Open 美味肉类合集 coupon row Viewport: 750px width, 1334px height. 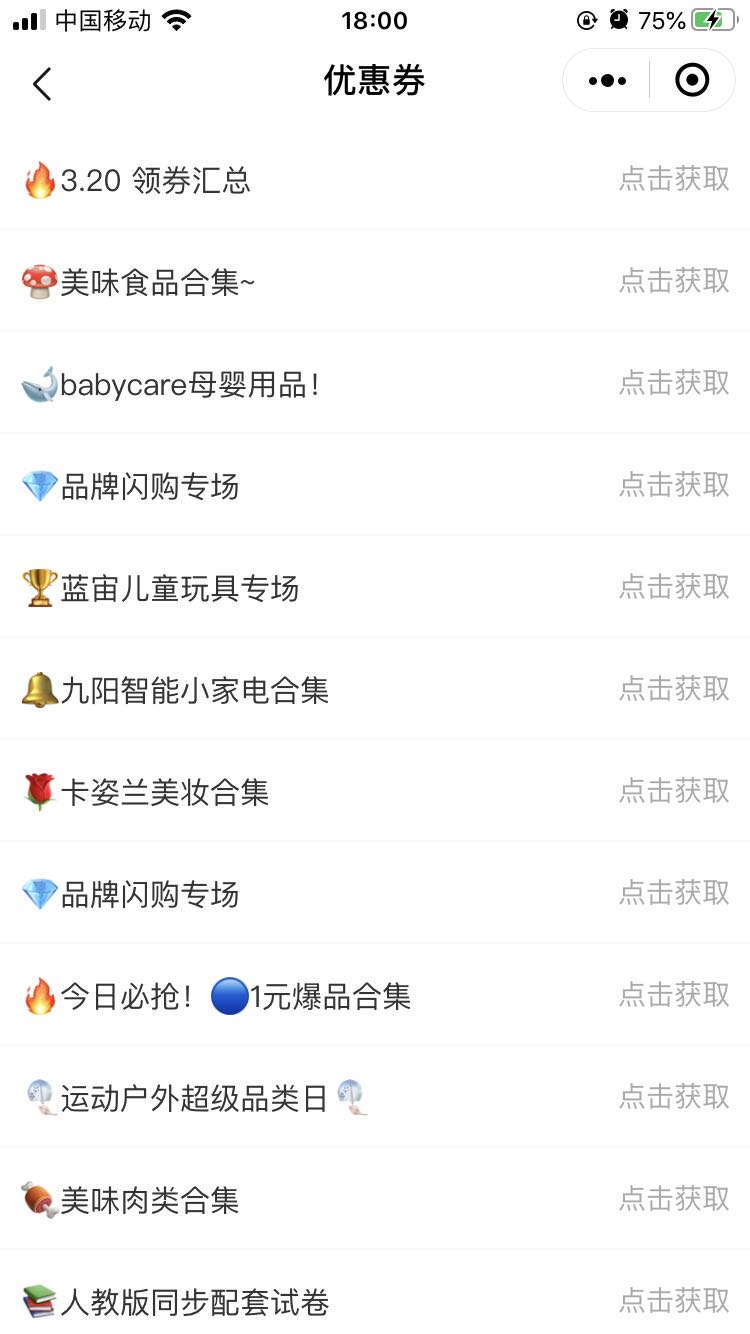click(375, 1200)
